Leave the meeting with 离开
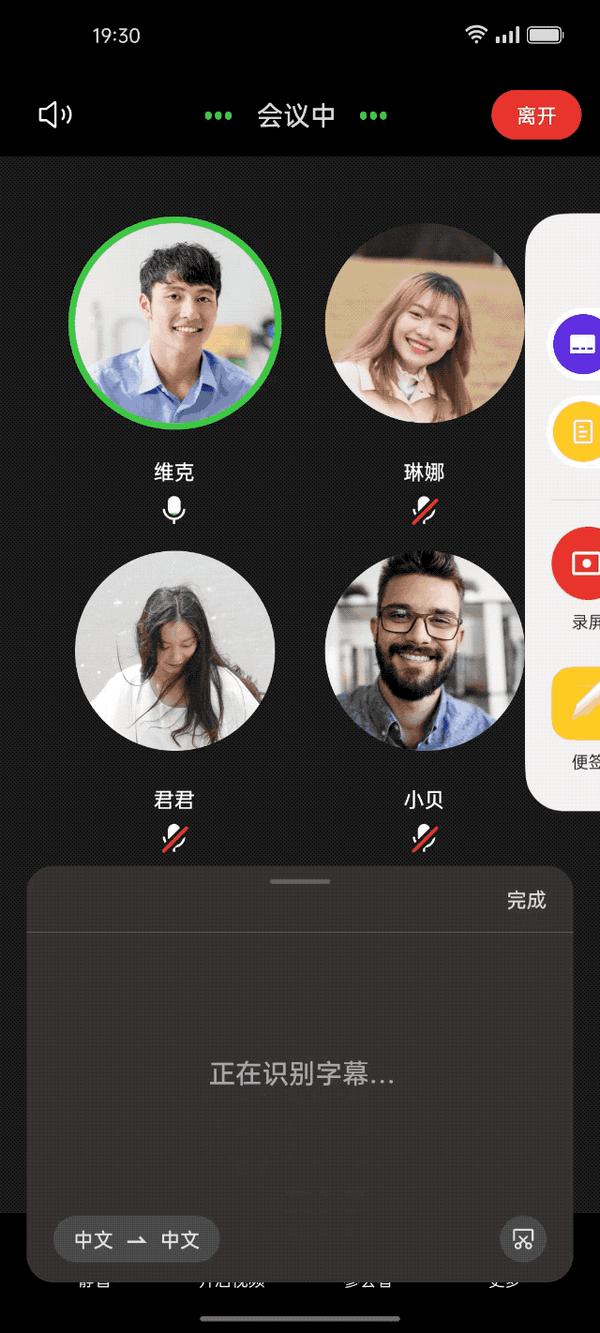The height and width of the screenshot is (1333, 600). coord(536,115)
